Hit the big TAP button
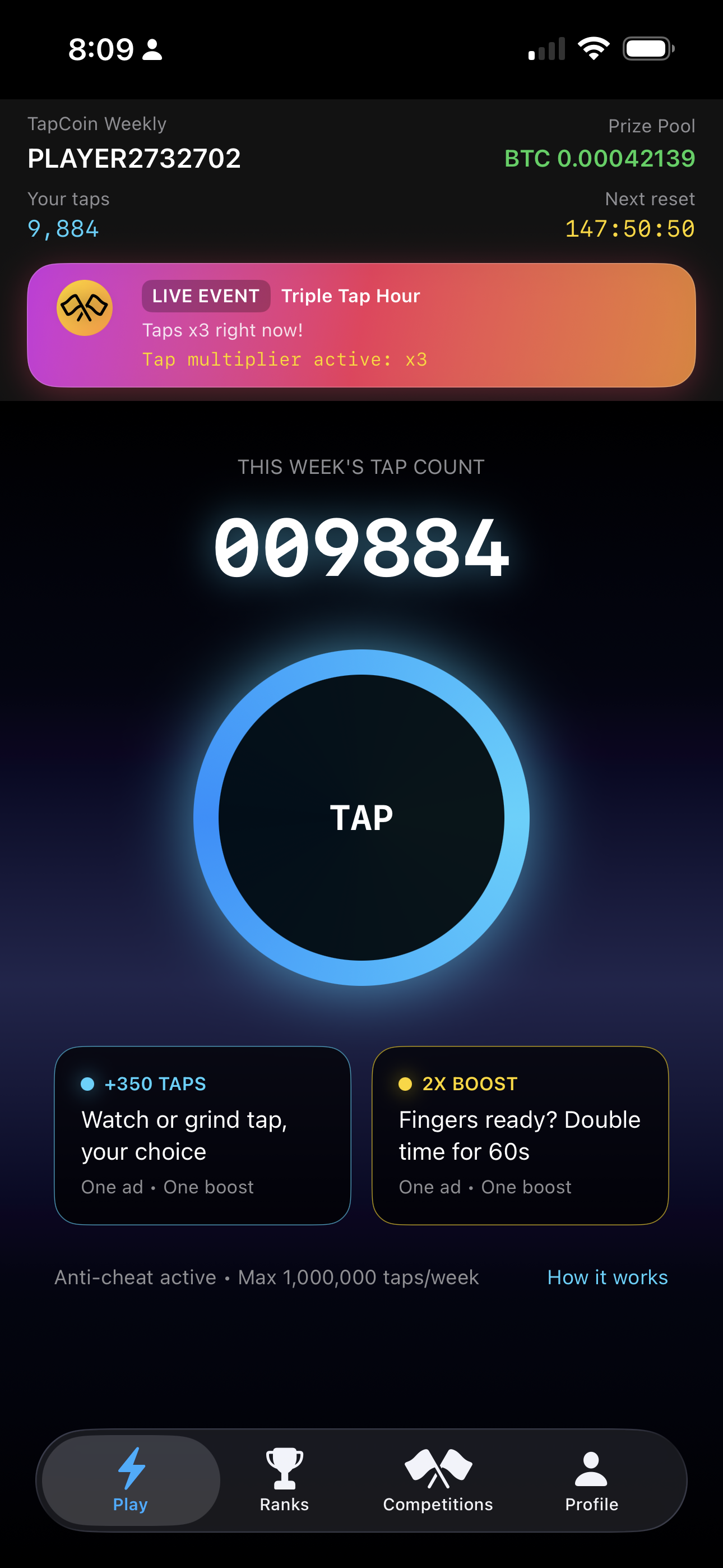This screenshot has height=1568, width=723. pyautogui.click(x=361, y=817)
